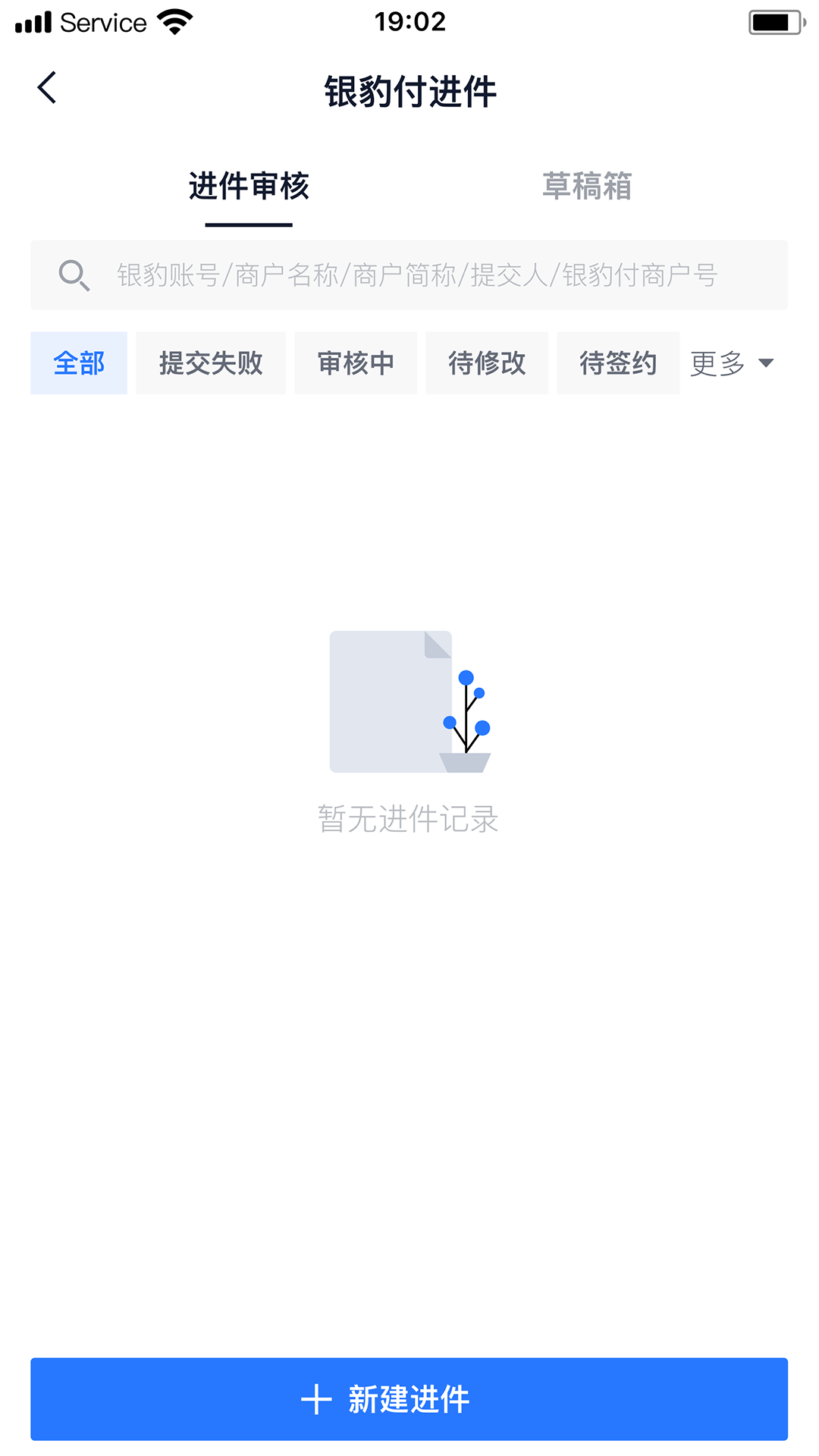Image resolution: width=819 pixels, height=1456 pixels.
Task: Tap the 新建进件 button
Action: (409, 1399)
